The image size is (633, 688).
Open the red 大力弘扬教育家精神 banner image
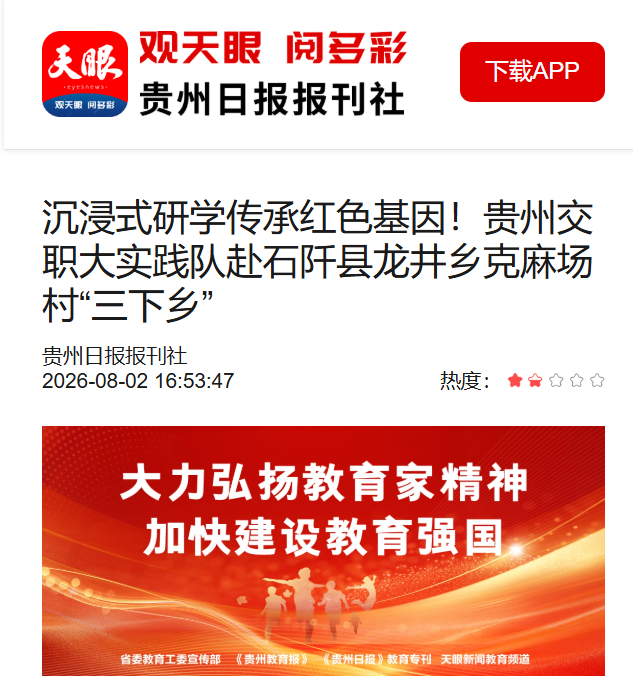323,551
